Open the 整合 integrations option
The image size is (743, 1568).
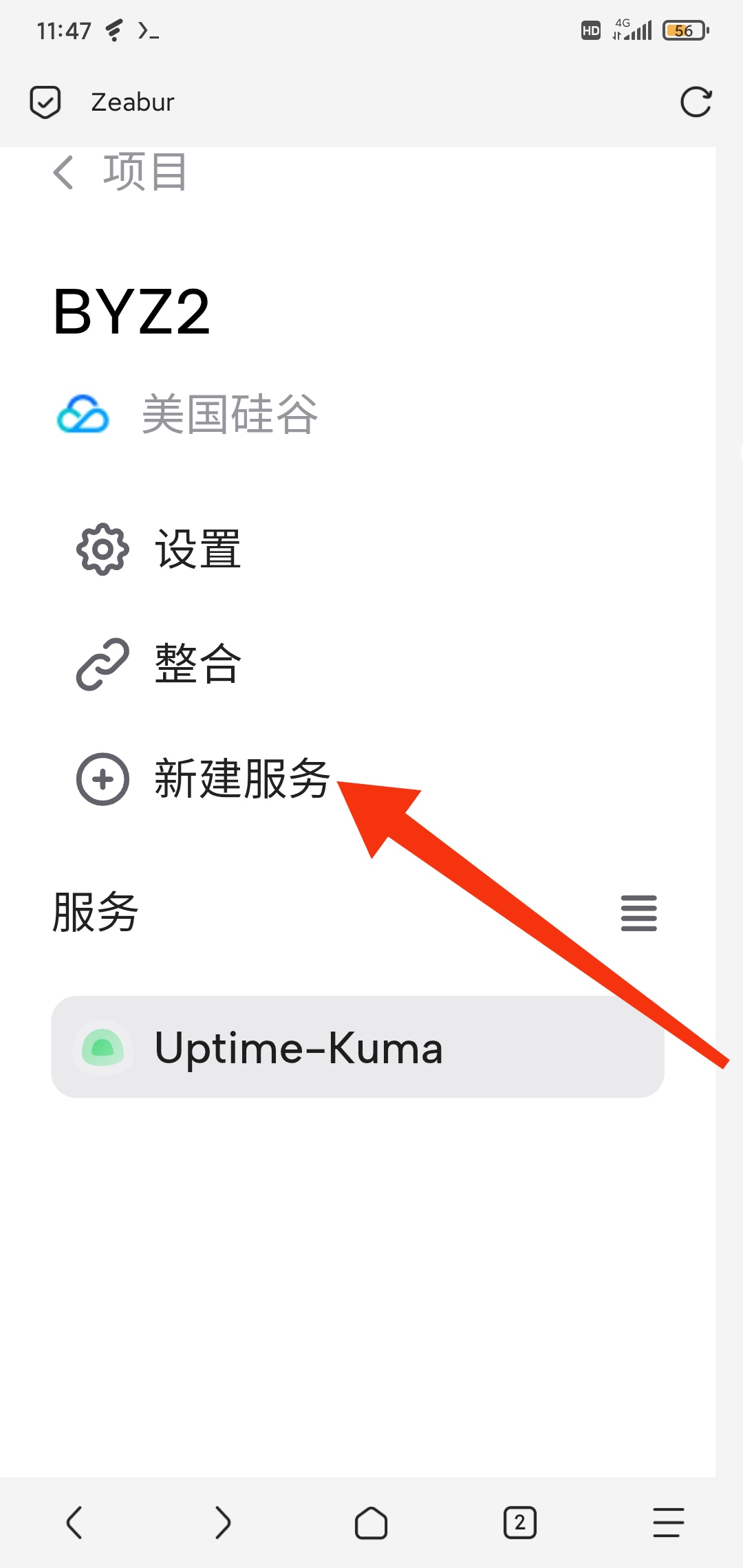[160, 664]
